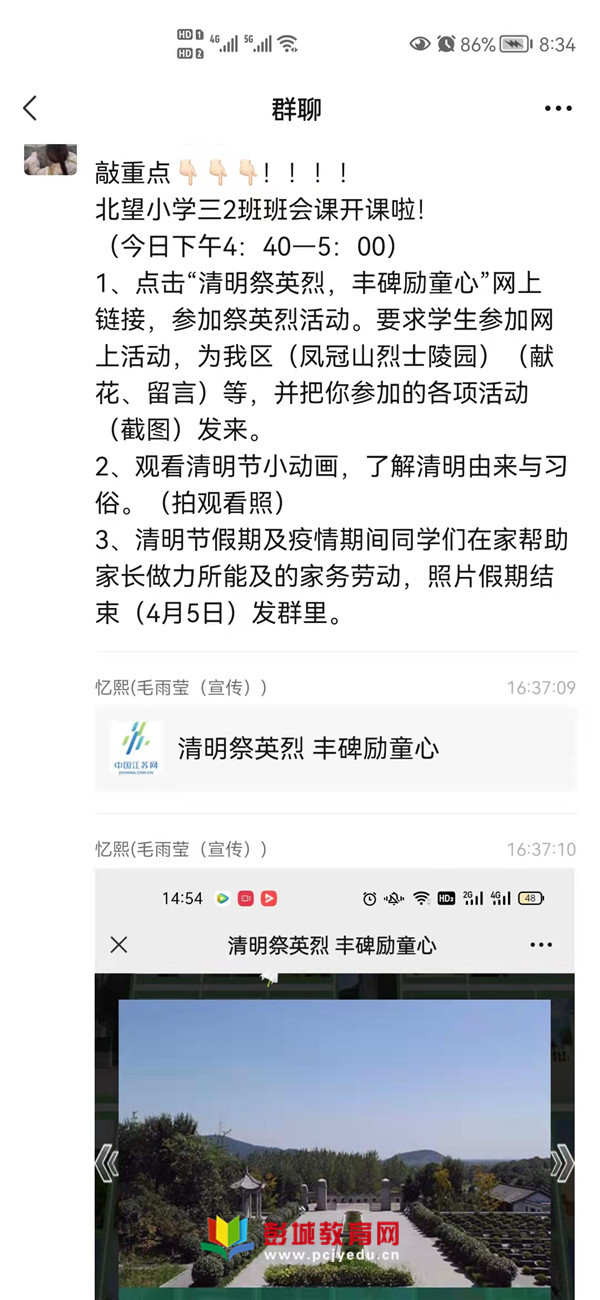The width and height of the screenshot is (600, 1300).
Task: Open the 清明祭英烈 丰碑励童心 link card
Action: (335, 749)
